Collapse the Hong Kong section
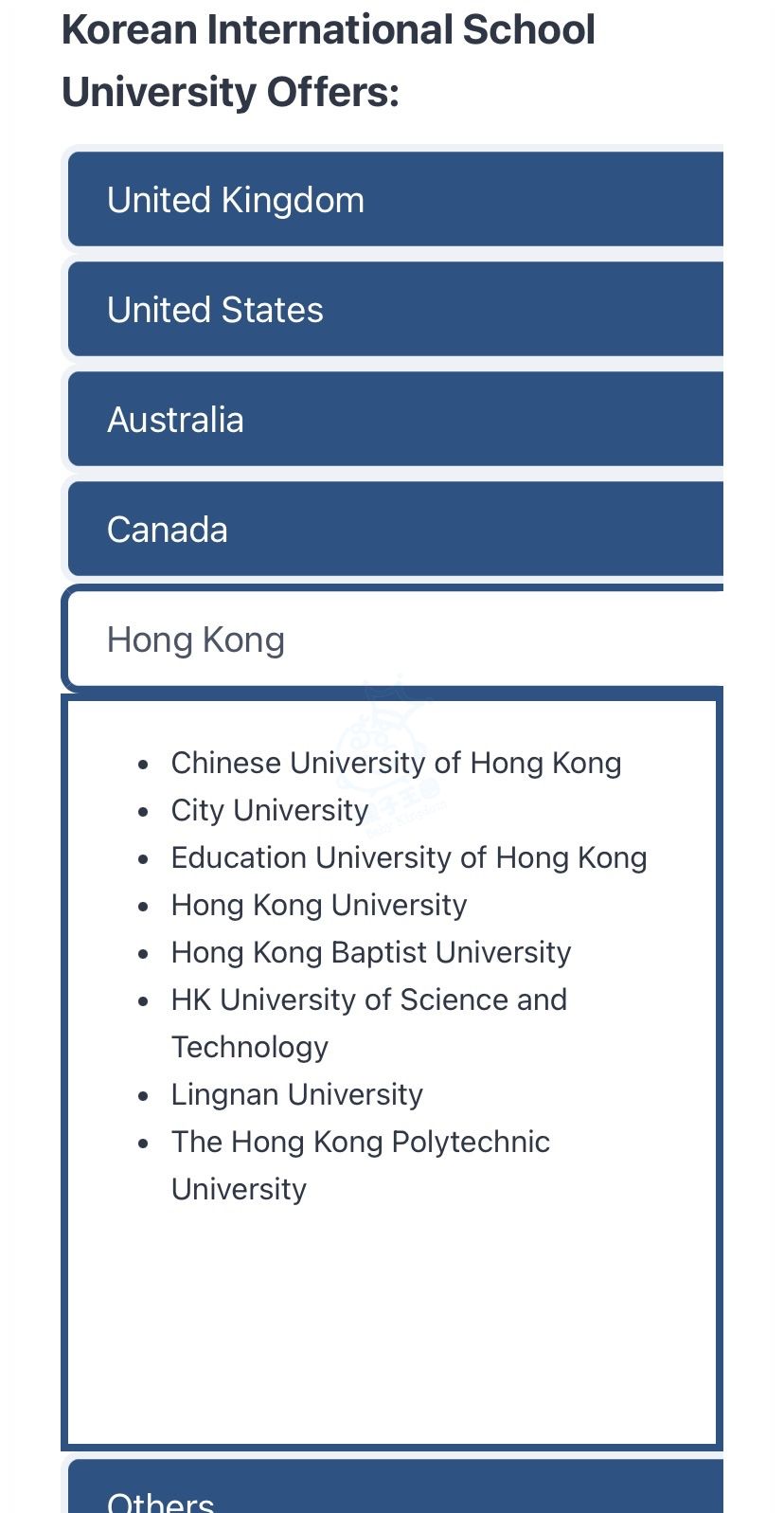The image size is (784, 1513). pyautogui.click(x=396, y=639)
